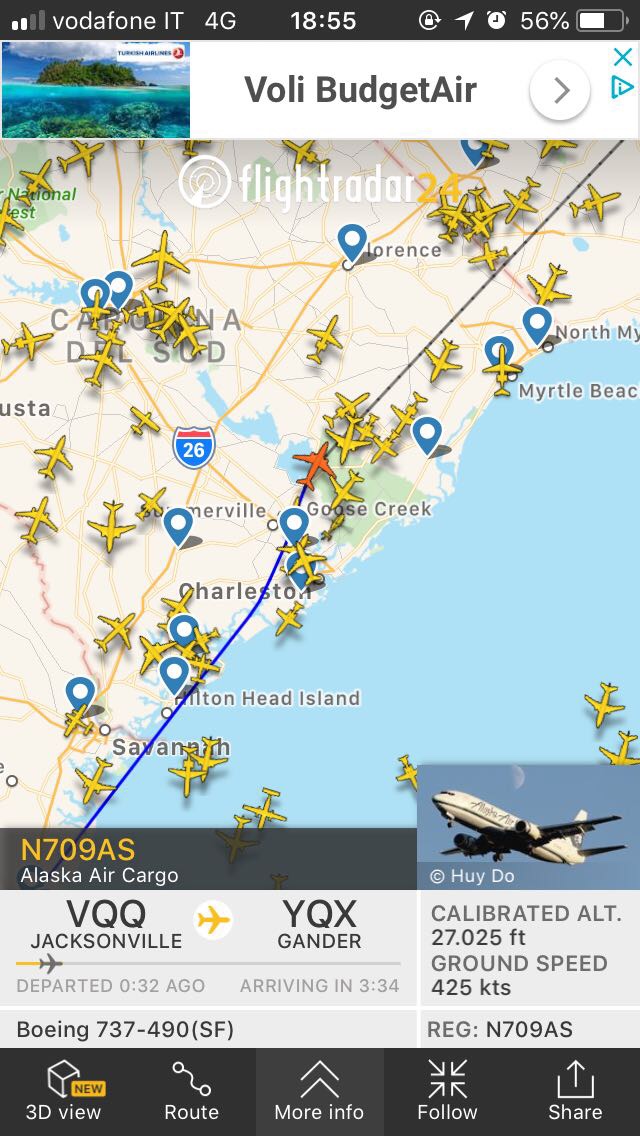Viewport: 640px width, 1136px height.
Task: Open ad info triangle icon
Action: (x=622, y=89)
